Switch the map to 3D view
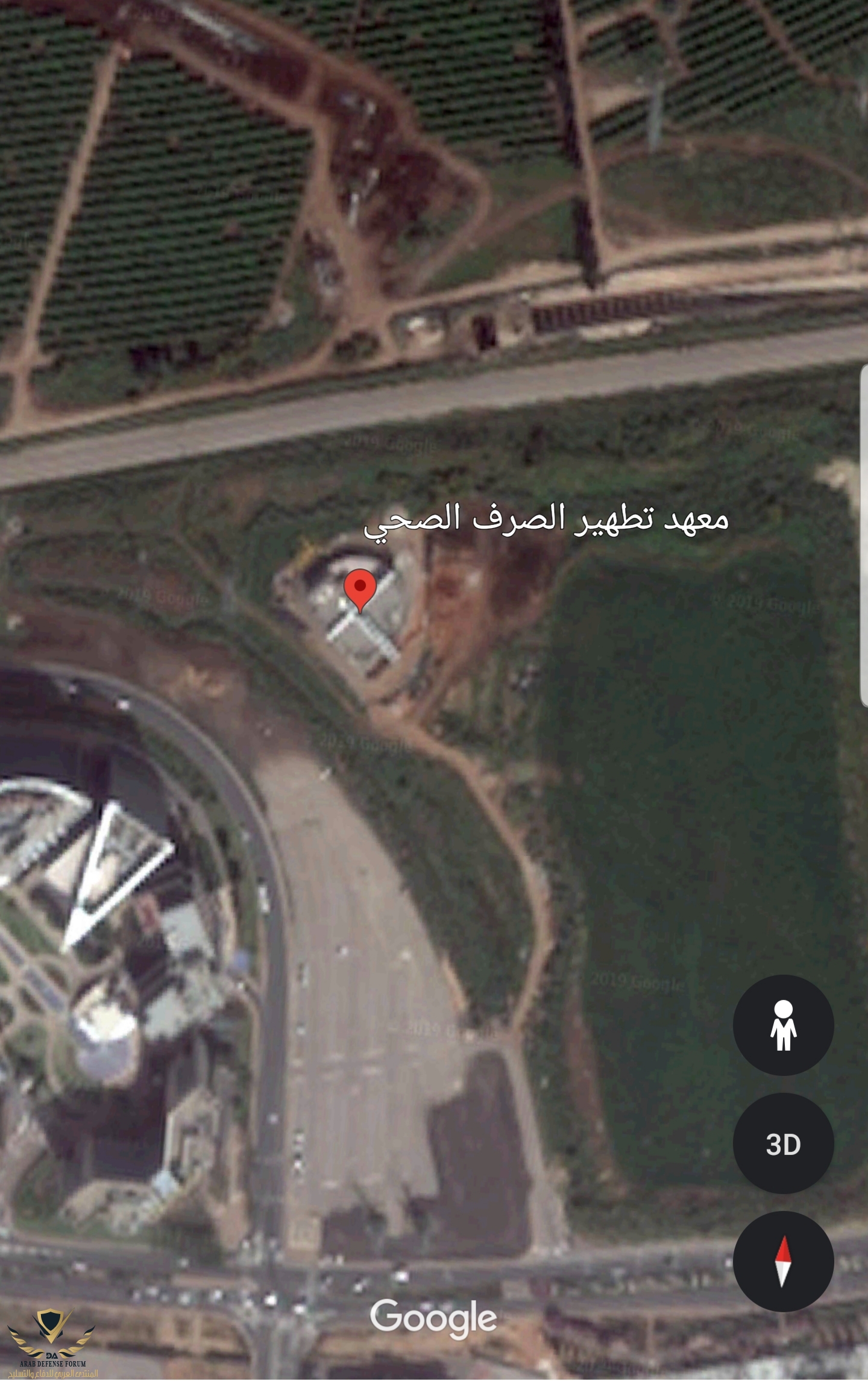Screen dimensions: 868x1381 click(x=783, y=1143)
